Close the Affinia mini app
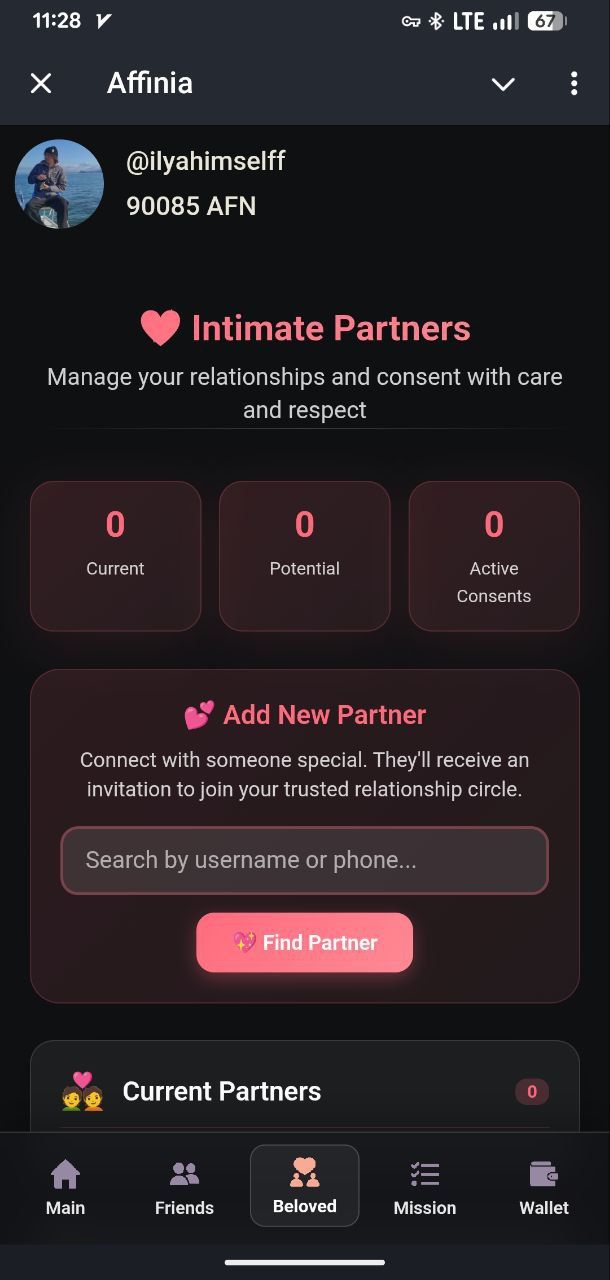The width and height of the screenshot is (610, 1280). click(41, 83)
